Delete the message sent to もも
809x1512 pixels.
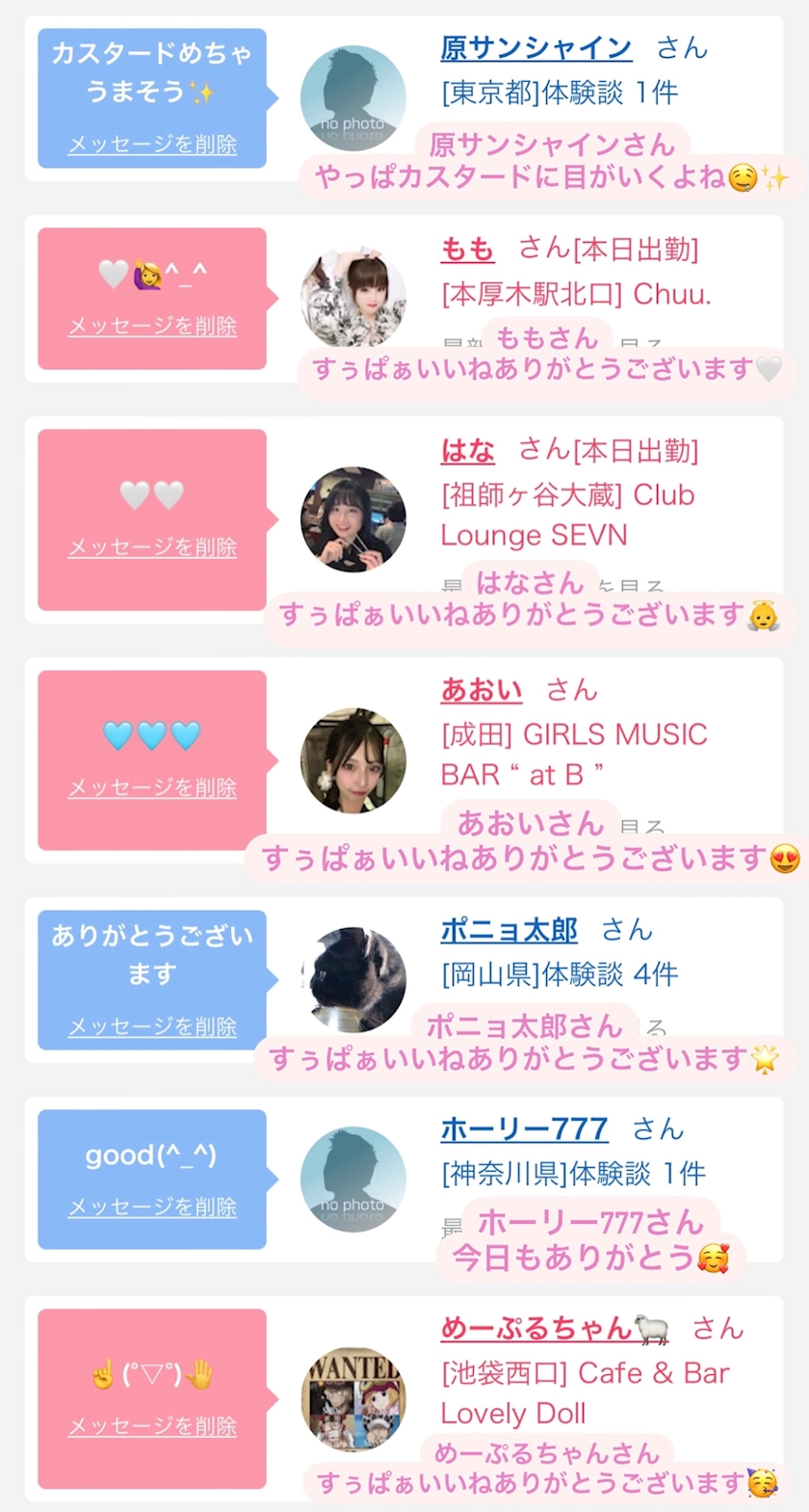(x=152, y=326)
